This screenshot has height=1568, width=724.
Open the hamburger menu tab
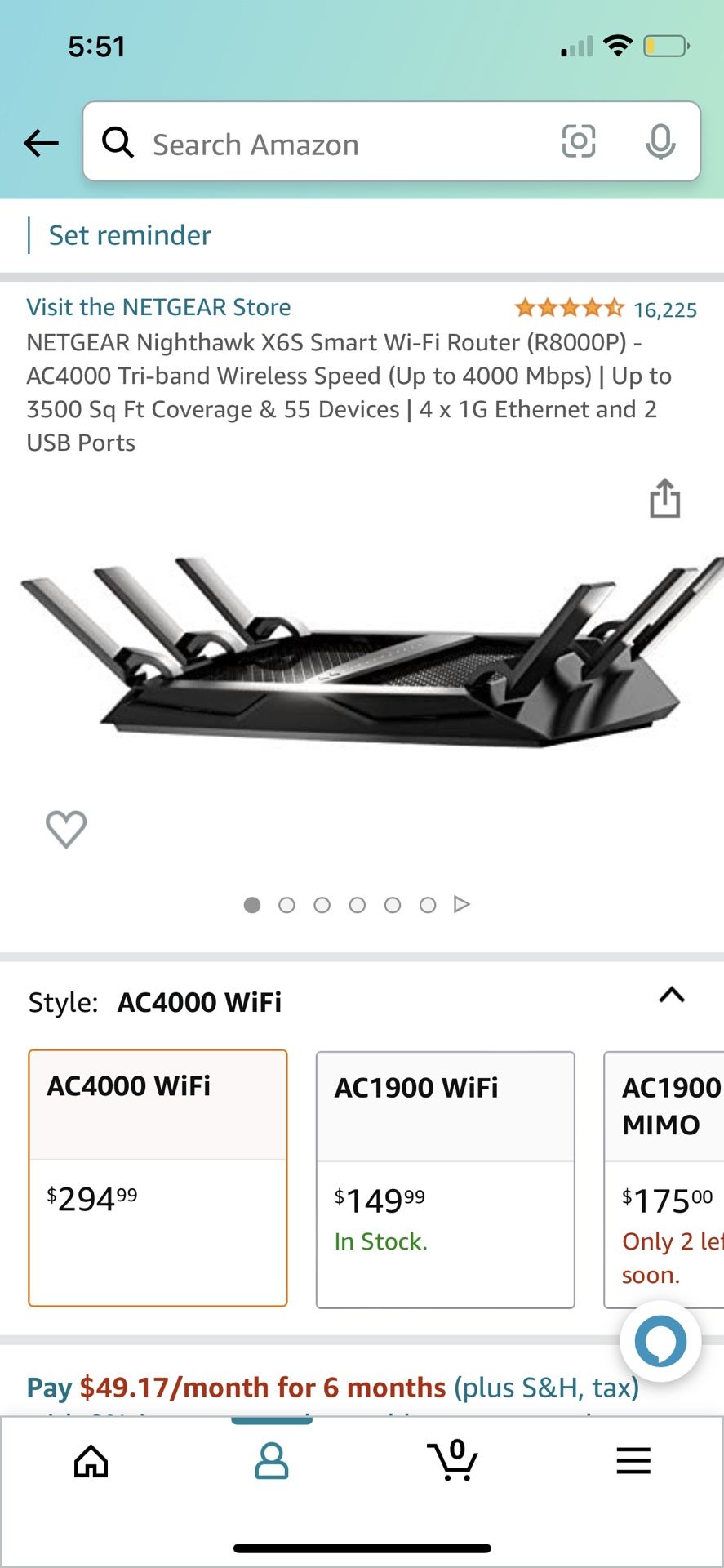(633, 1460)
